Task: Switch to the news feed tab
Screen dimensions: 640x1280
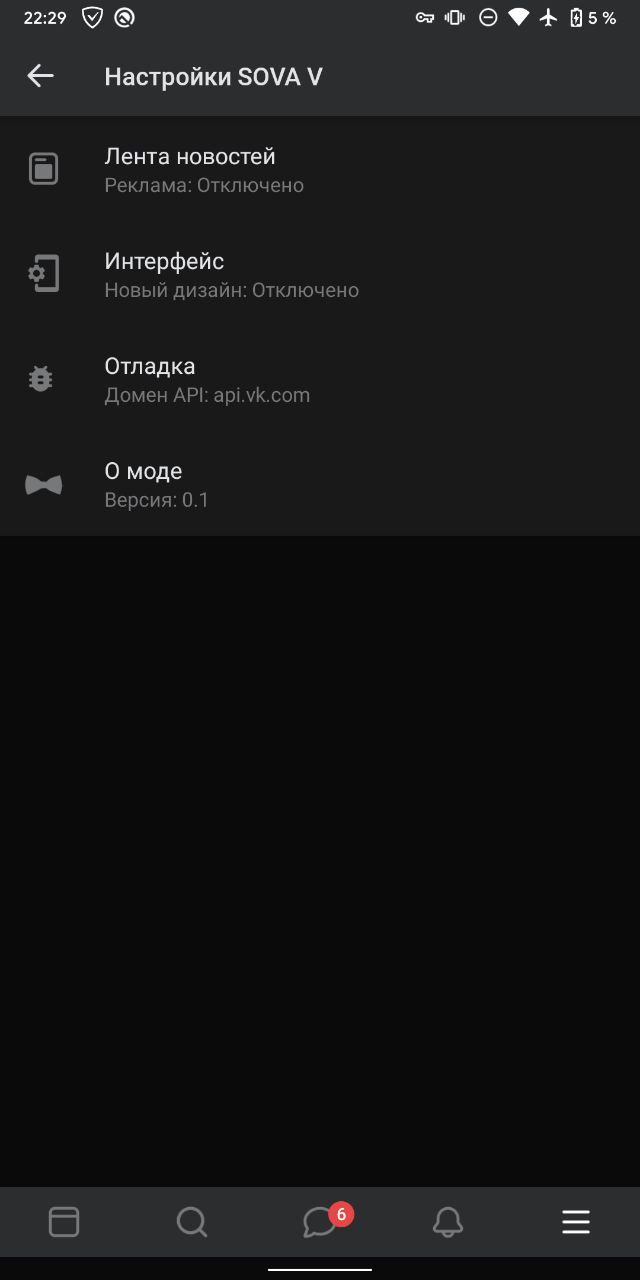Action: pyautogui.click(x=64, y=1222)
